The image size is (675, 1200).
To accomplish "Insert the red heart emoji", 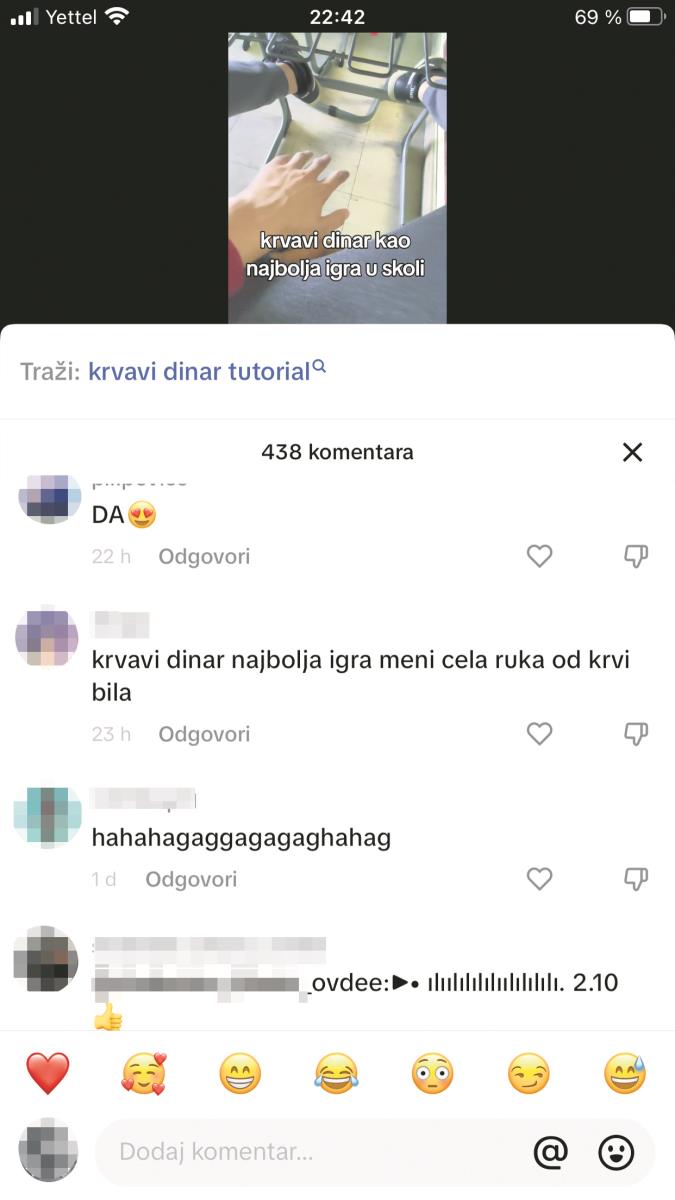I will pos(47,1074).
